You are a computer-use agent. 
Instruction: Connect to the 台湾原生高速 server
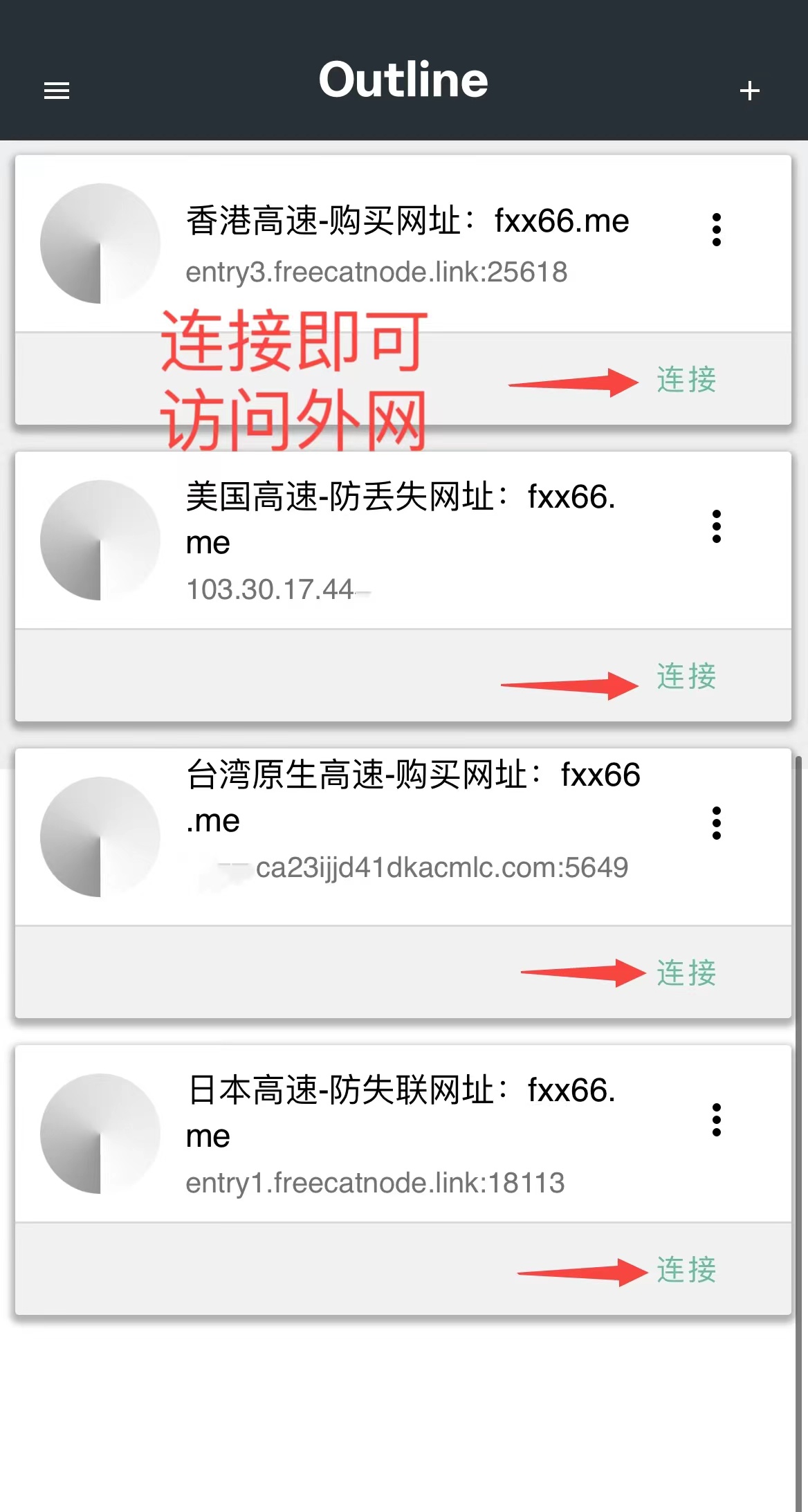686,973
